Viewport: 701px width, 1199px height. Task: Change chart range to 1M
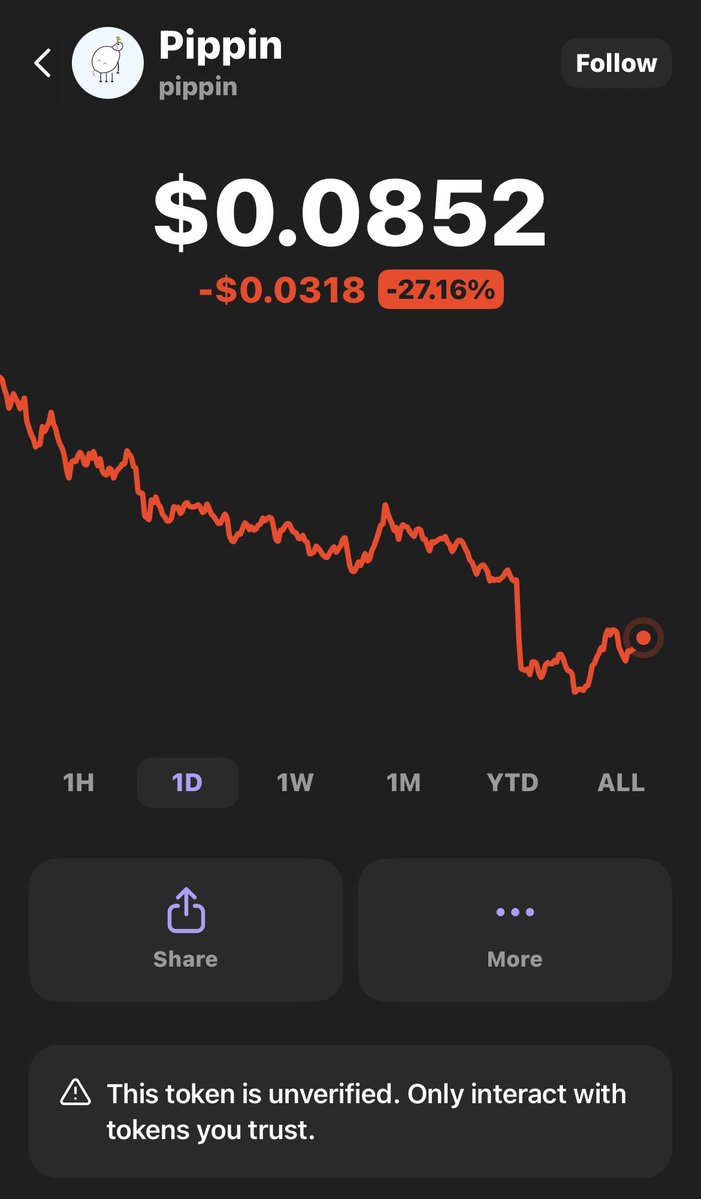(x=404, y=783)
